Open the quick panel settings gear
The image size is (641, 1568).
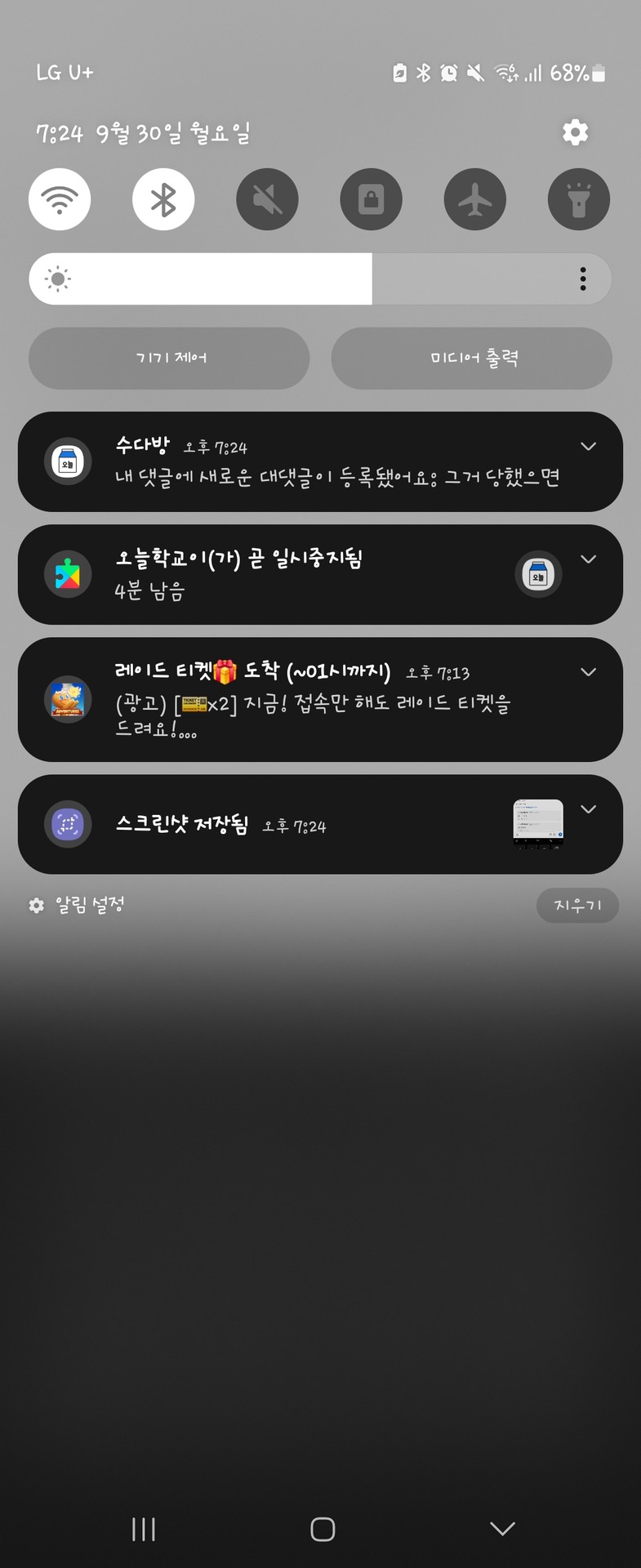click(574, 132)
